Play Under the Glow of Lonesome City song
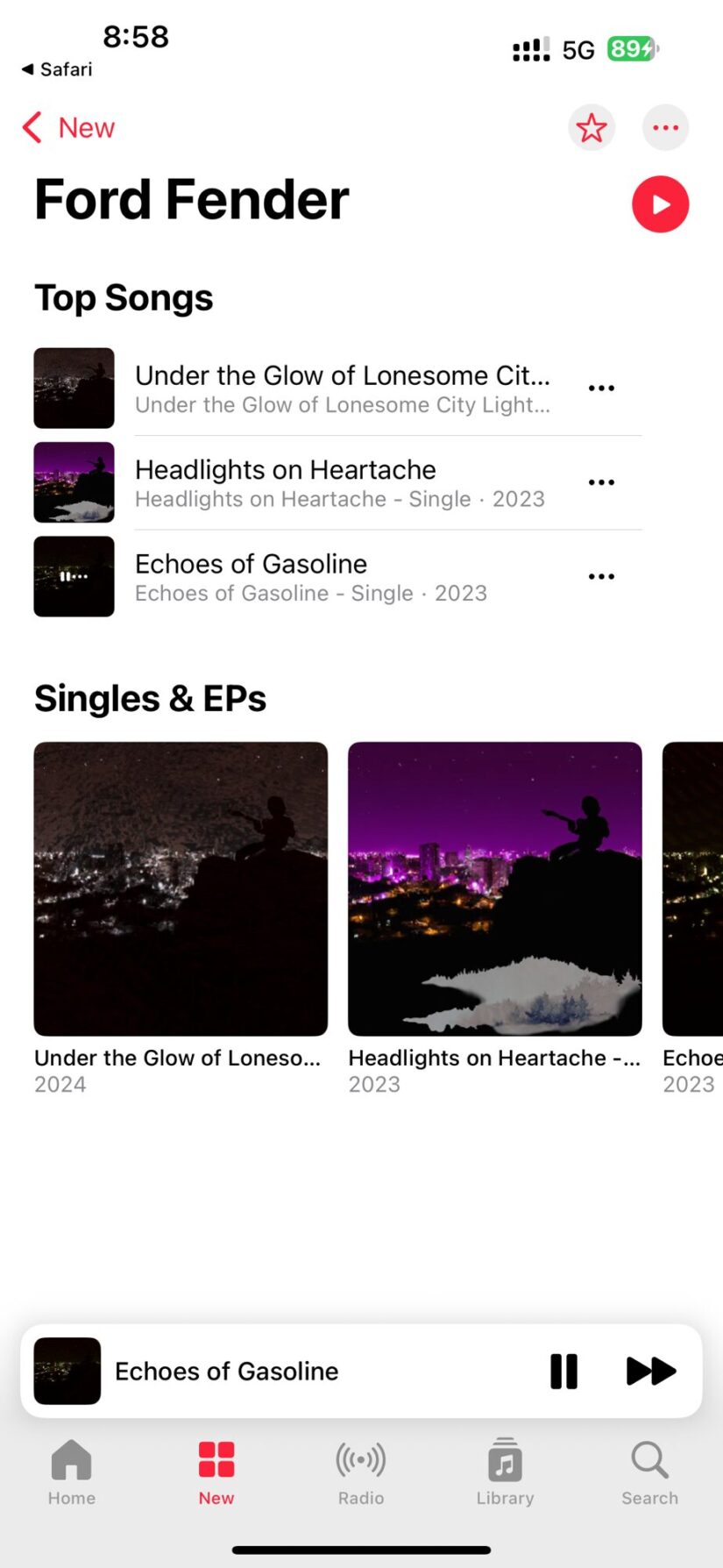Viewport: 723px width, 1568px height. coord(342,388)
